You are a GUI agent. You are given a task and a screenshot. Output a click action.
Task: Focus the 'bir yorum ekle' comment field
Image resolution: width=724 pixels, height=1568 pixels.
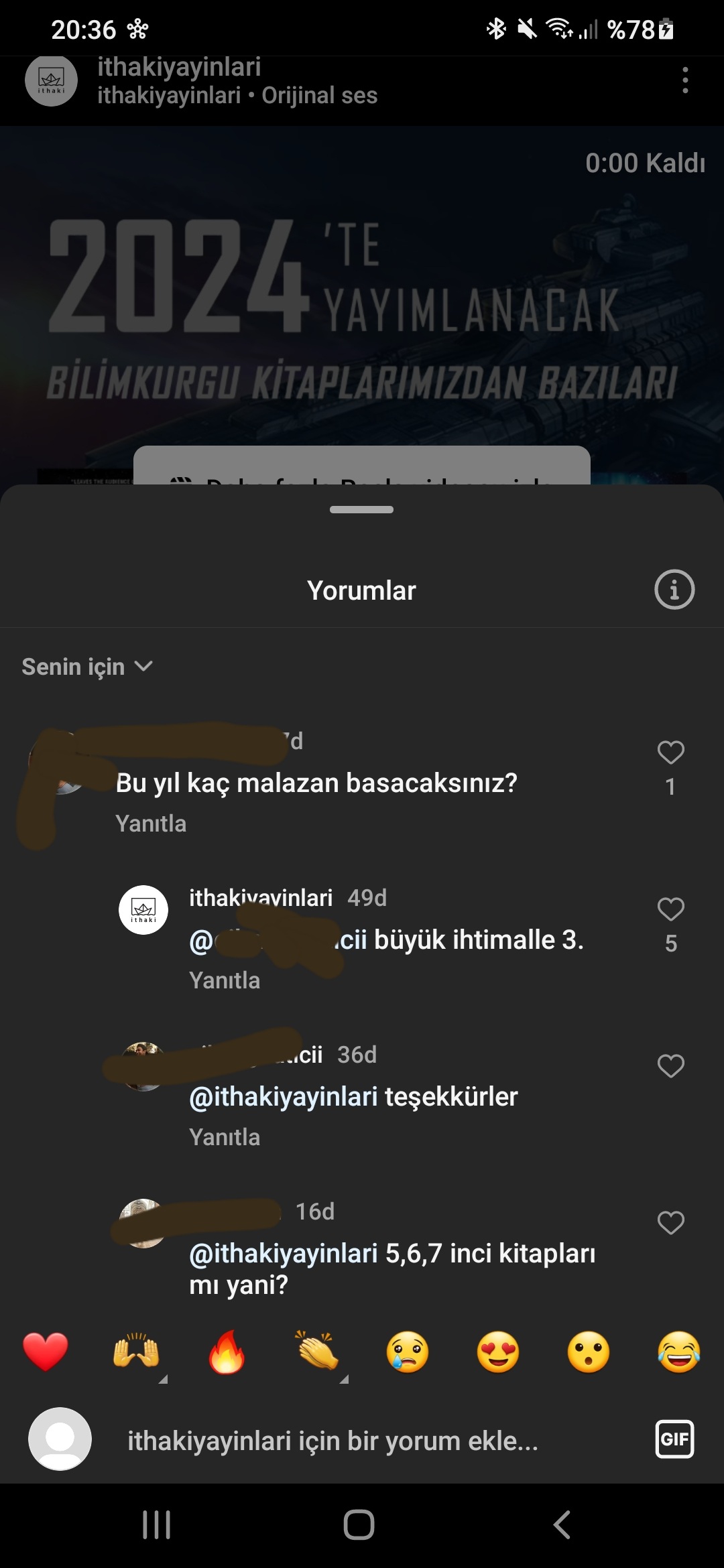click(x=333, y=1441)
